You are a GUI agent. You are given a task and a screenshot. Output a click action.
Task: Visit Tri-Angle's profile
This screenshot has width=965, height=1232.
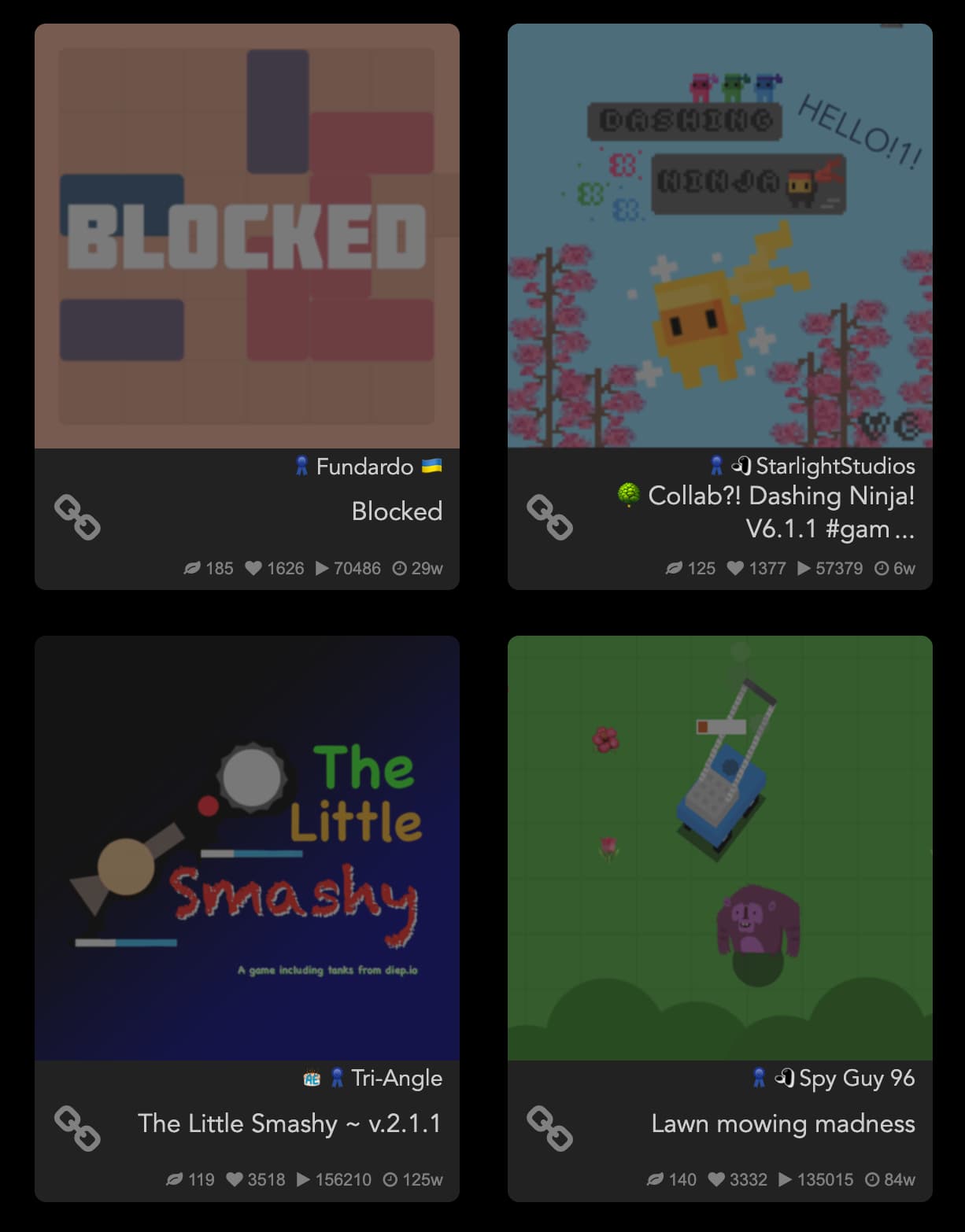coord(396,1078)
